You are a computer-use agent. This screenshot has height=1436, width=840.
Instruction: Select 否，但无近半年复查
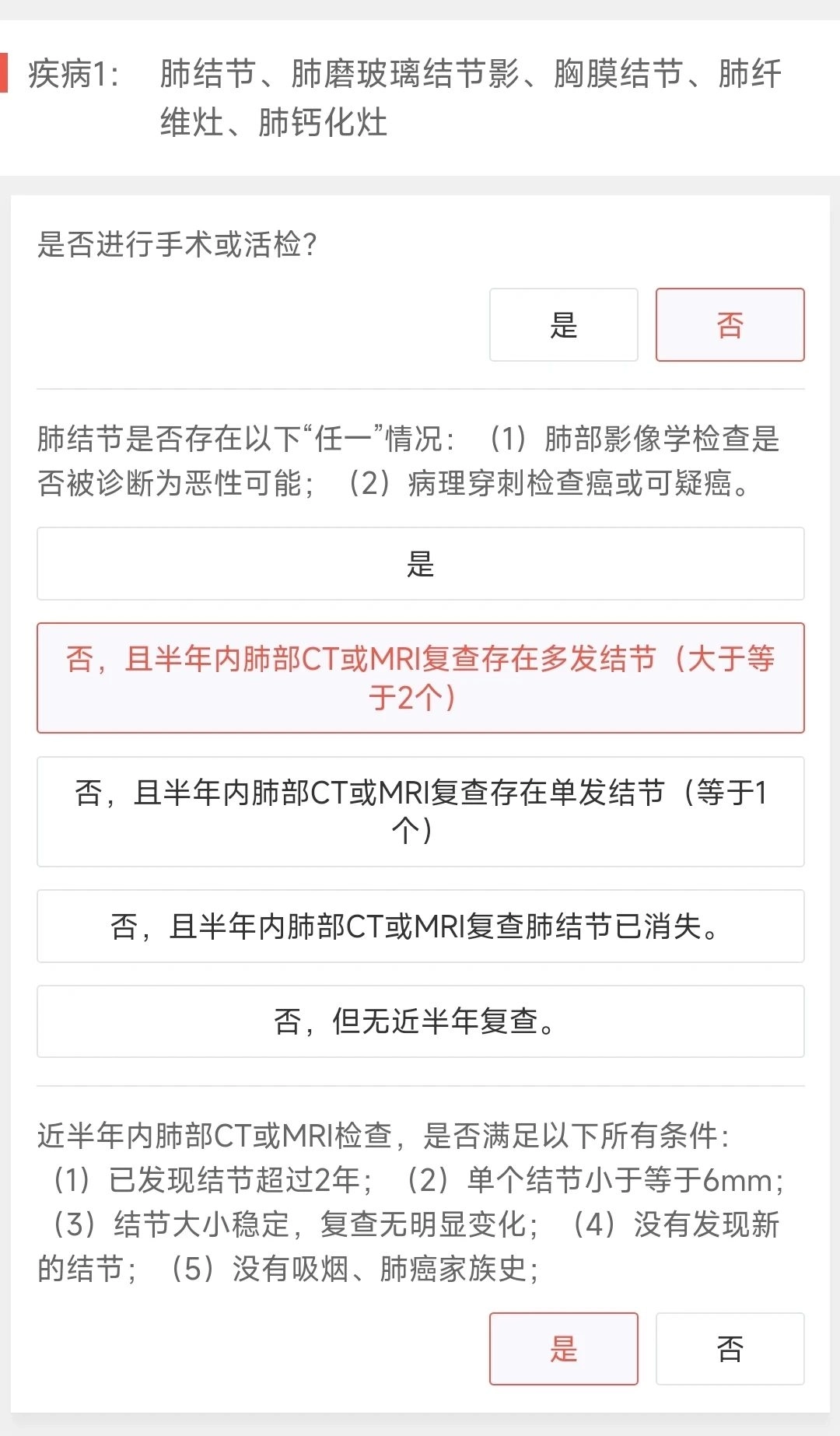pos(420,1021)
